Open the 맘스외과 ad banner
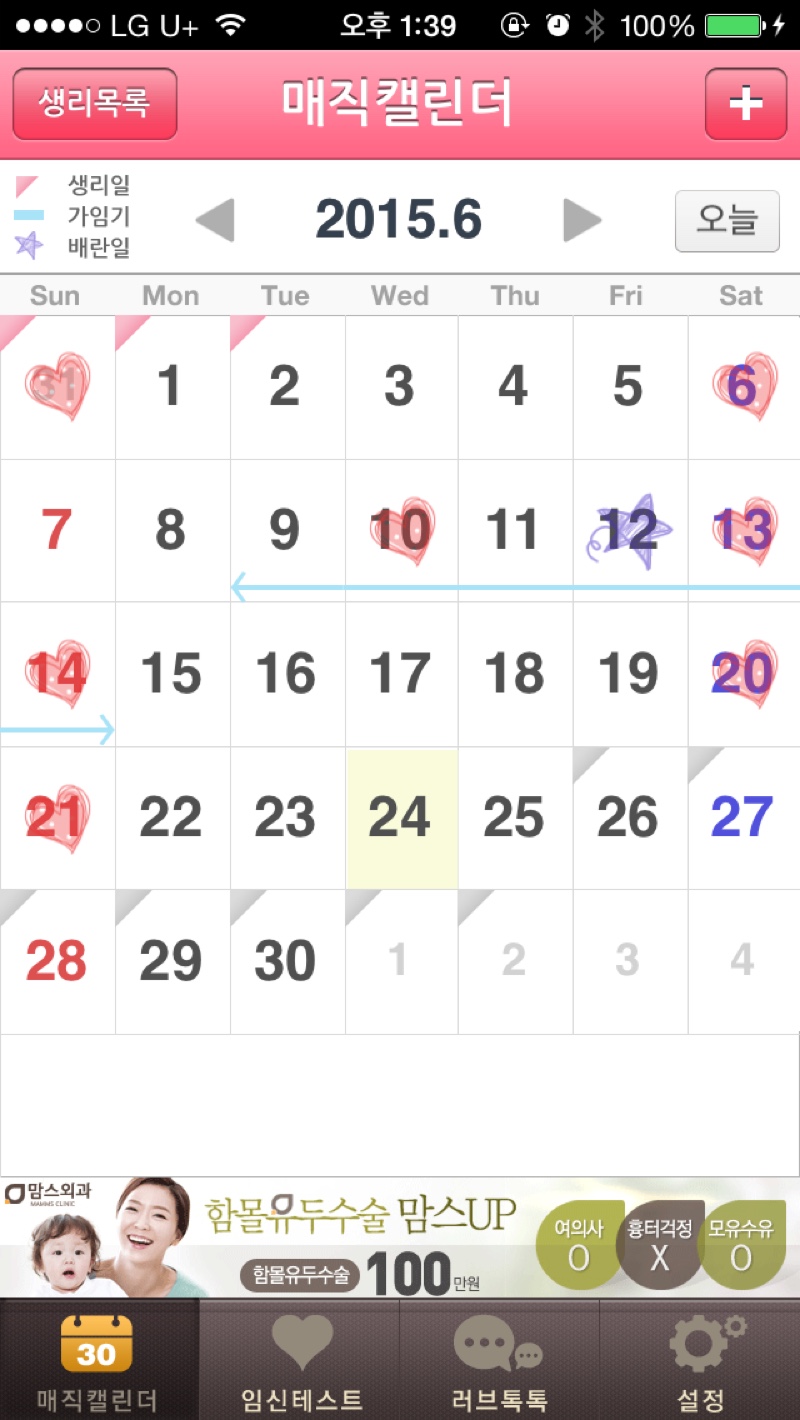 (400, 1238)
